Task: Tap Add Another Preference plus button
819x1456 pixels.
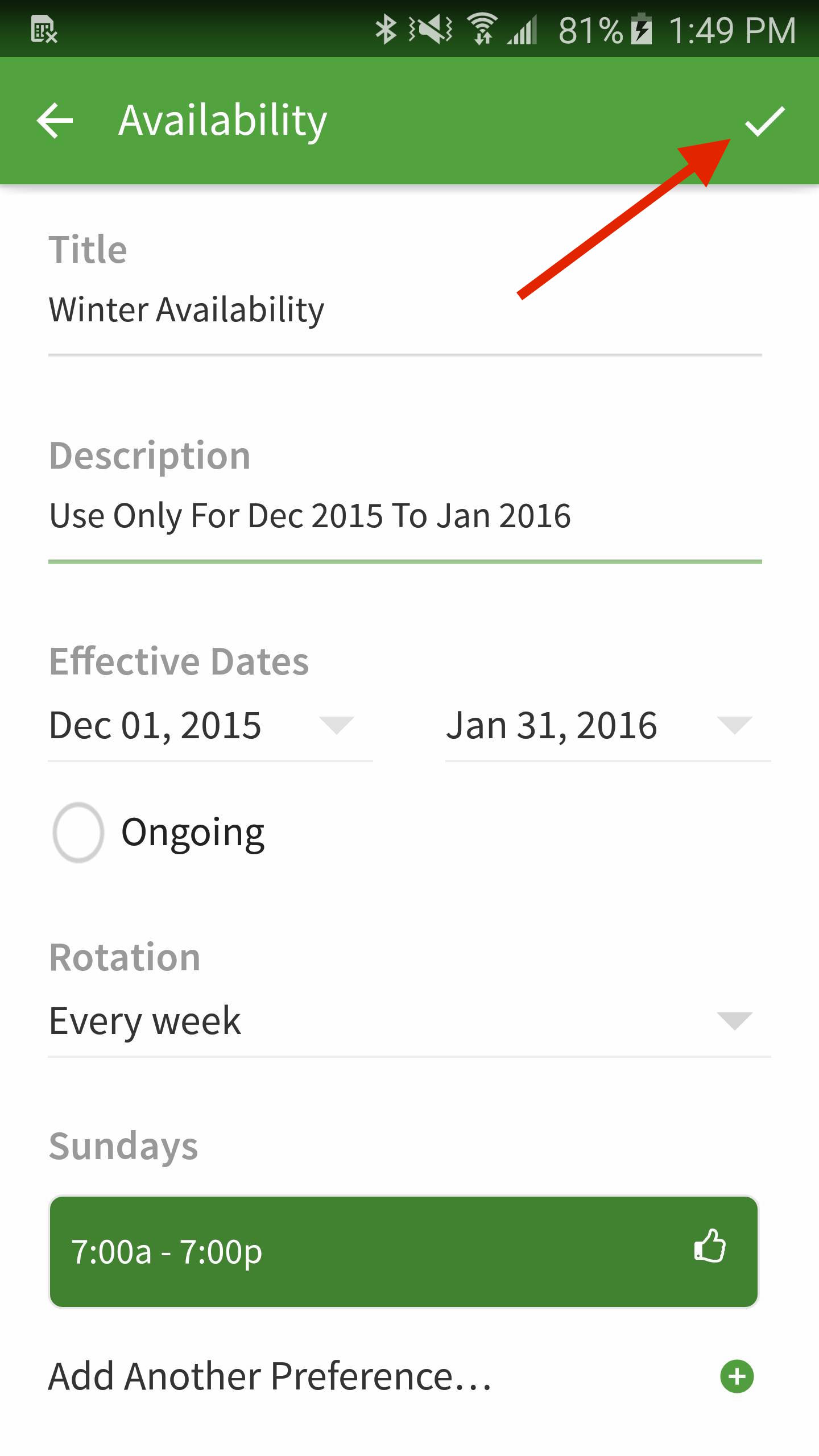Action: click(737, 1376)
